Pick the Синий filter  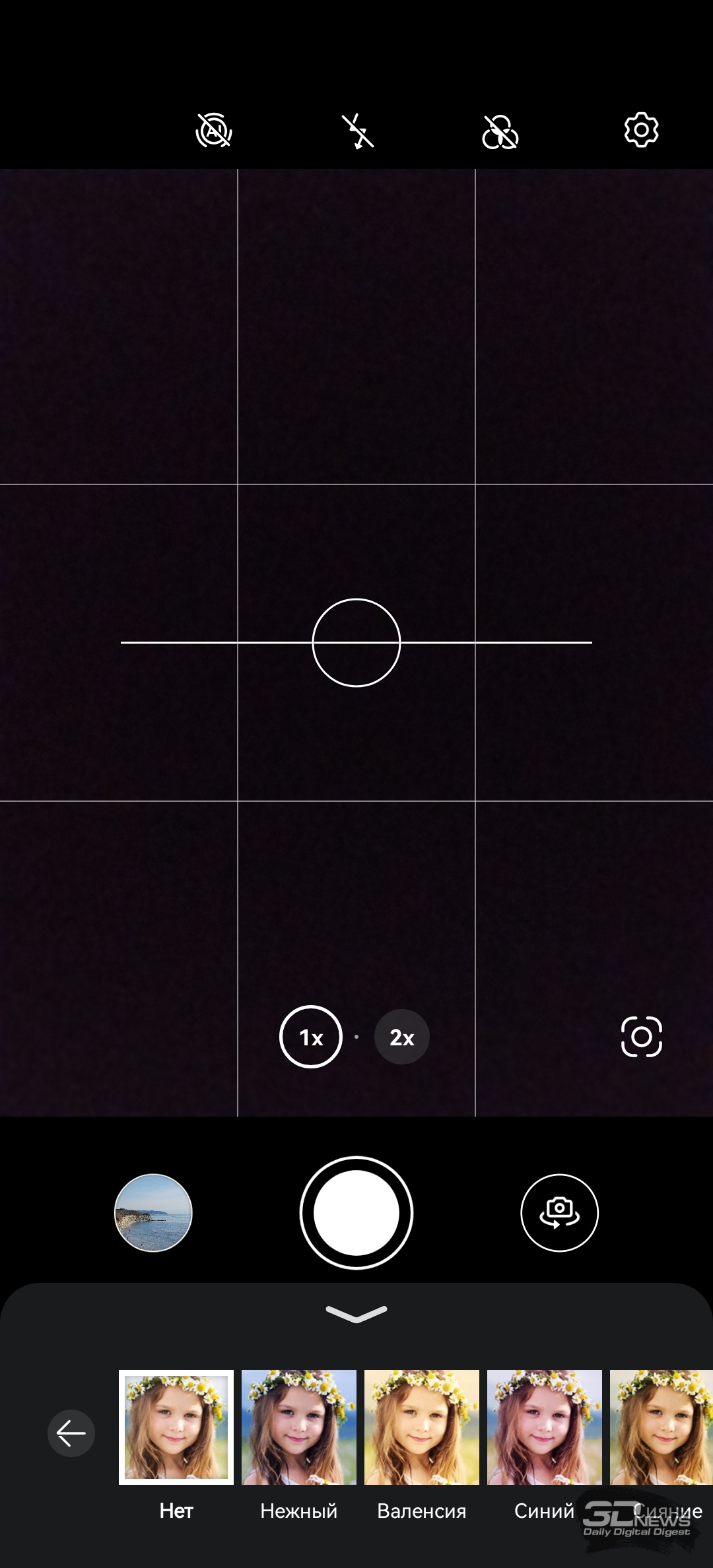545,1427
